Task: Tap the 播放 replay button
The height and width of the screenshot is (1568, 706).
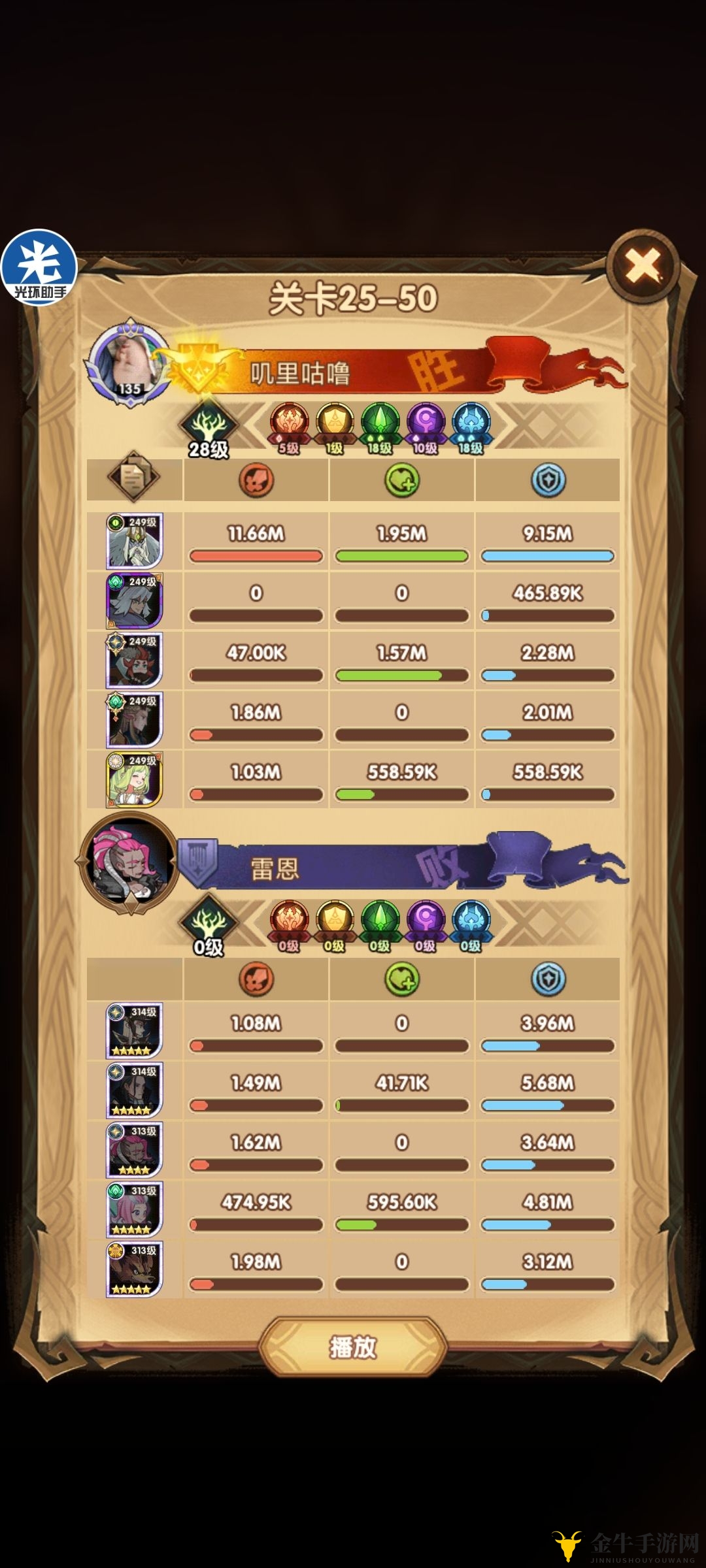Action: (353, 1347)
